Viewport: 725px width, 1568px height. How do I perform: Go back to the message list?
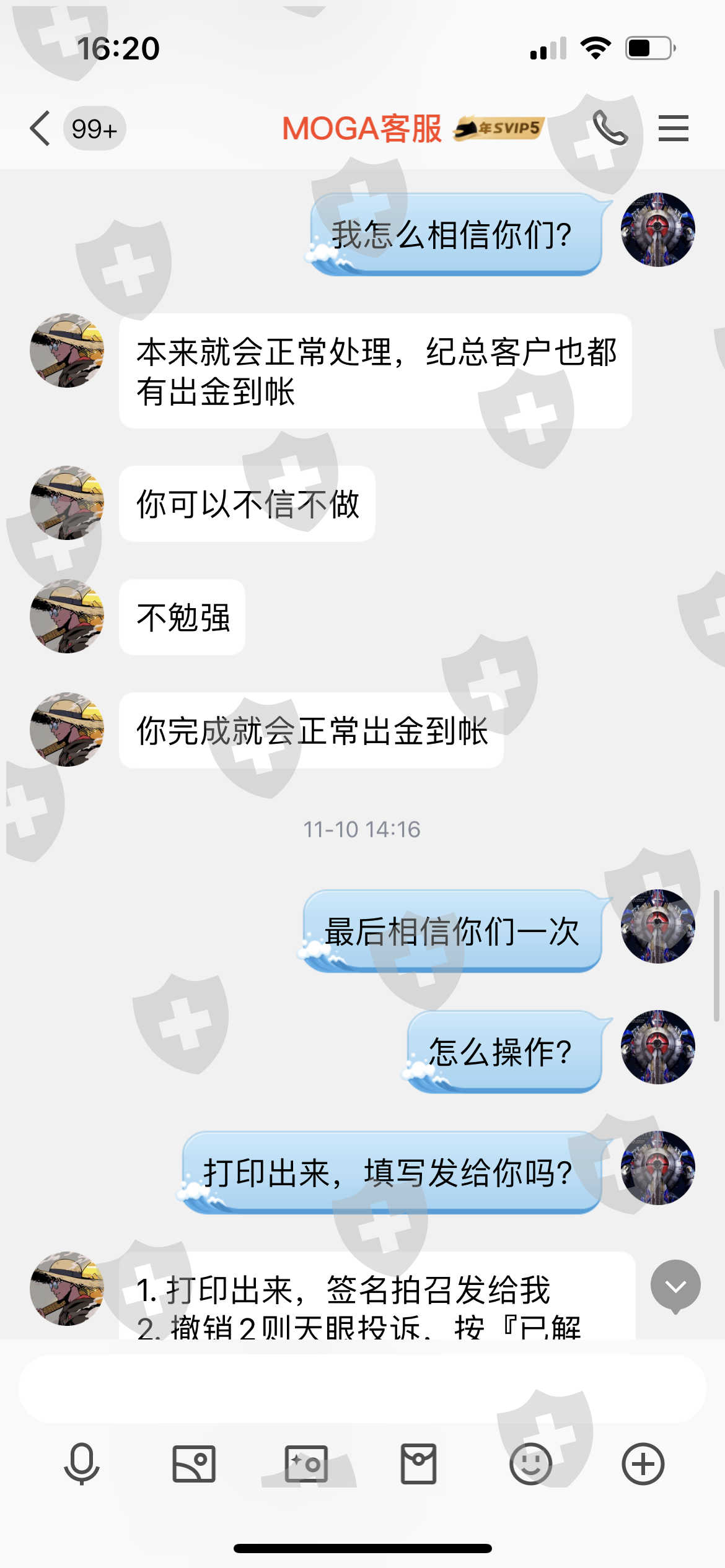coord(40,129)
